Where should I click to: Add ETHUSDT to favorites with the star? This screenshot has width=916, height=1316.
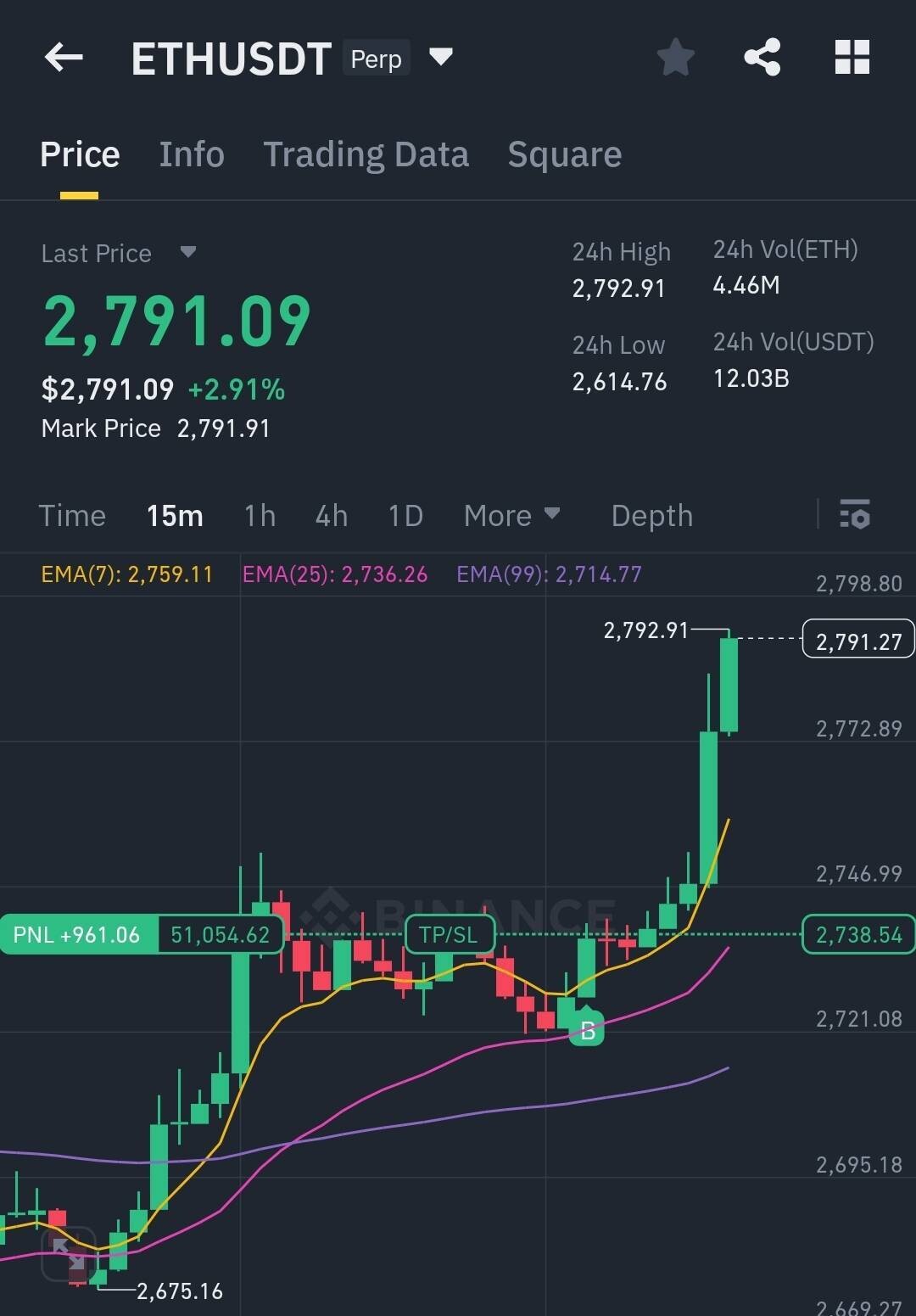pos(676,58)
